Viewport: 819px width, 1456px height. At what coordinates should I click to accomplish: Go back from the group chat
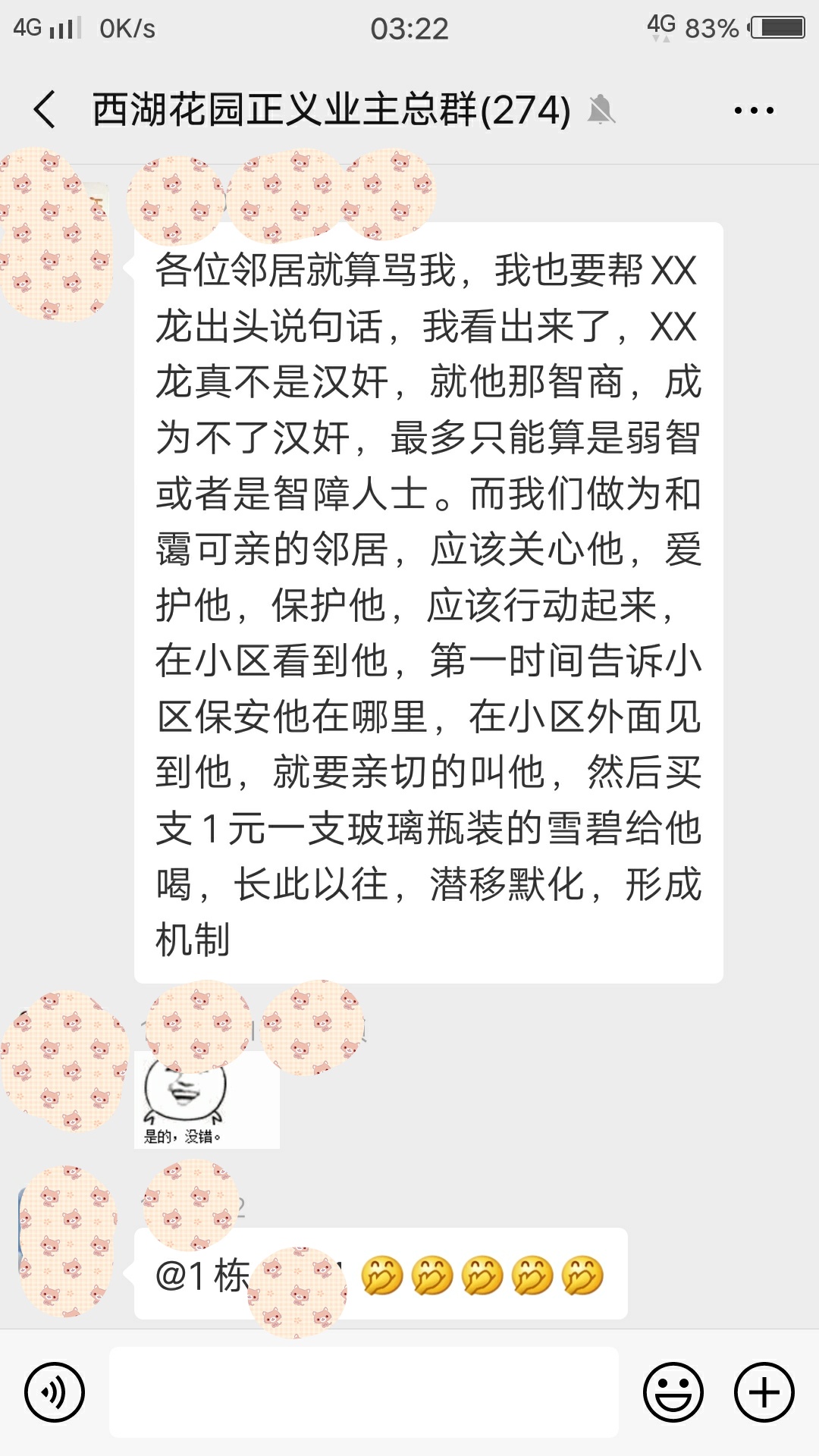[x=45, y=110]
